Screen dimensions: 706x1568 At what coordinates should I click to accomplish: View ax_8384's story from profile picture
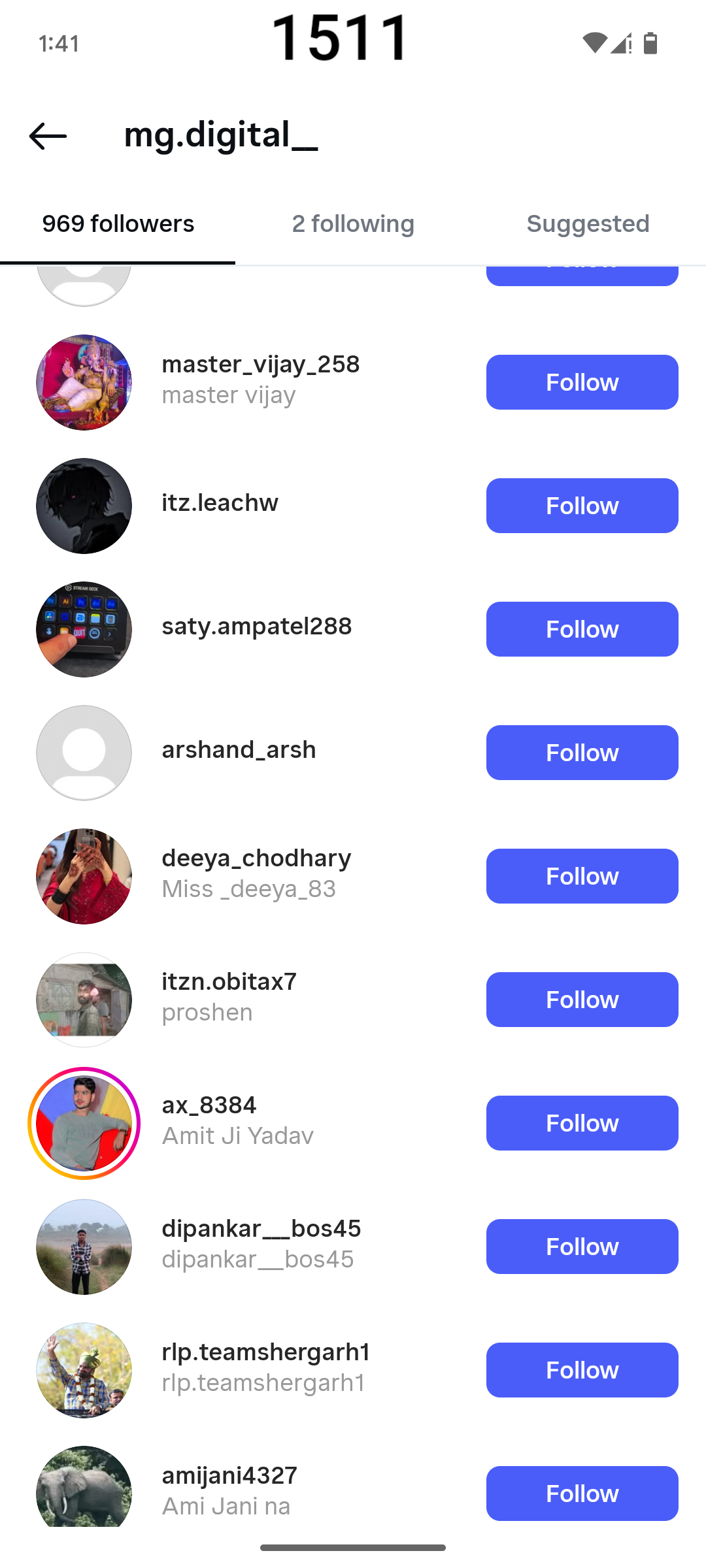point(84,1123)
